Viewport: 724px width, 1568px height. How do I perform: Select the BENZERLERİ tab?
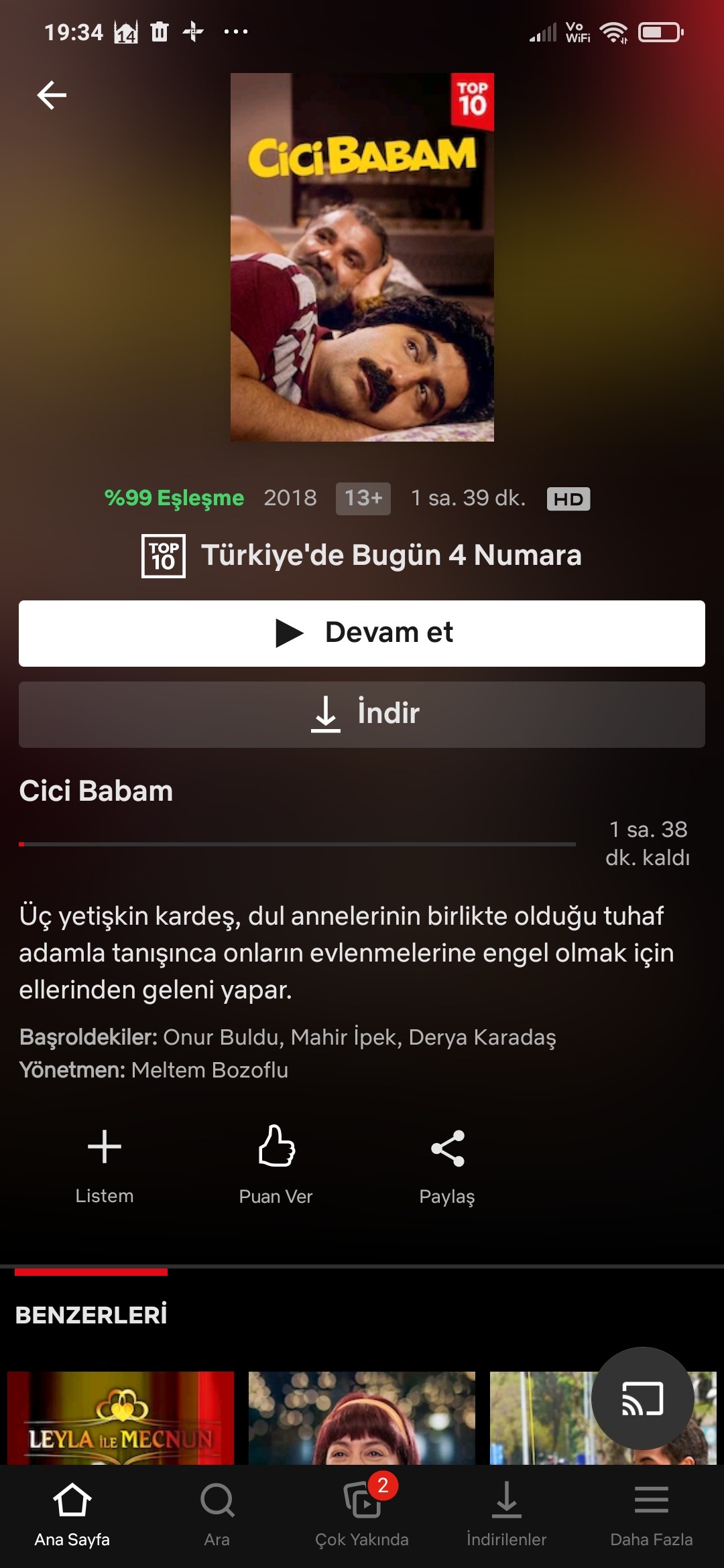tap(91, 1315)
